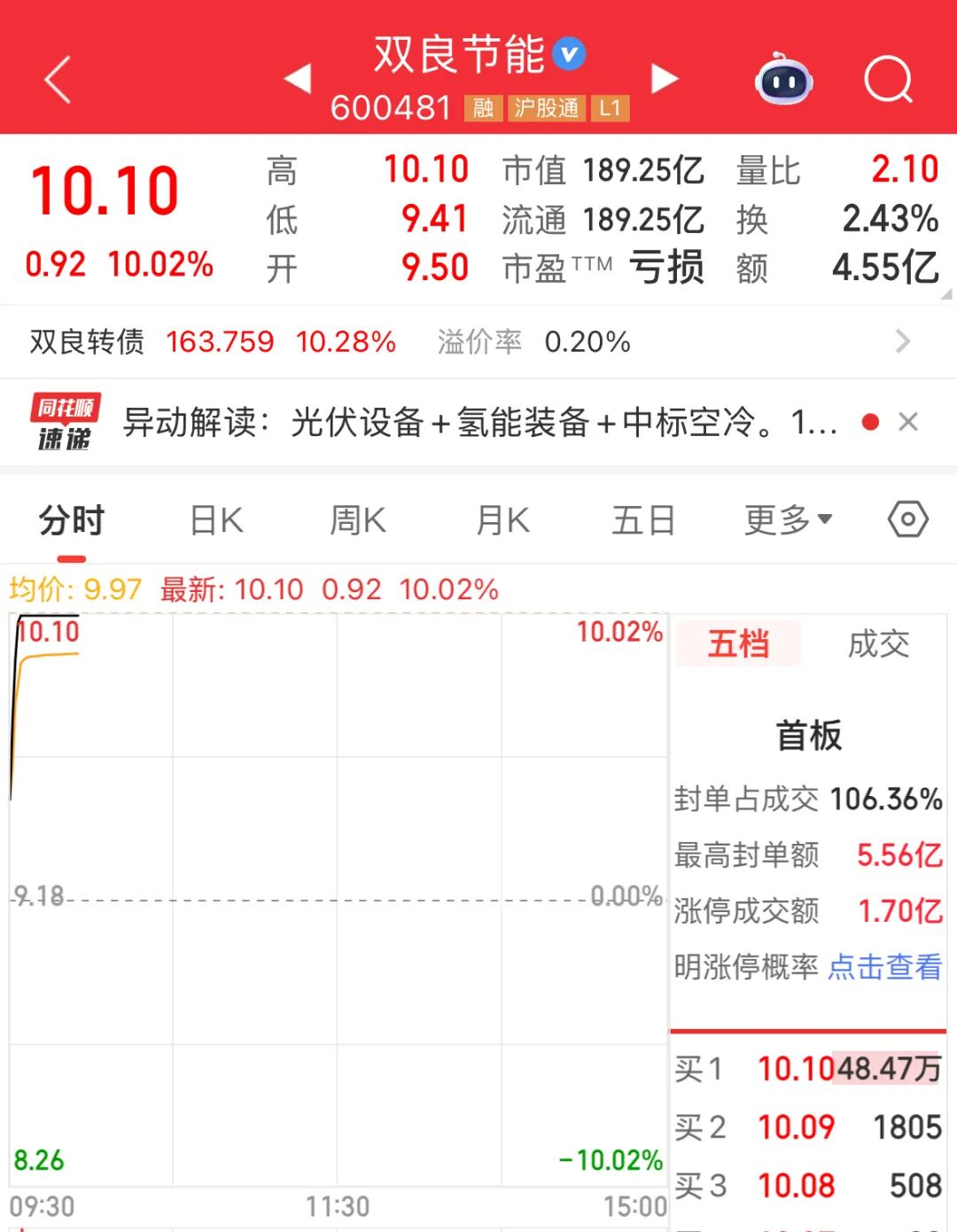Image resolution: width=957 pixels, height=1232 pixels.
Task: Tap the 融 margin trading label icon
Action: click(x=484, y=108)
